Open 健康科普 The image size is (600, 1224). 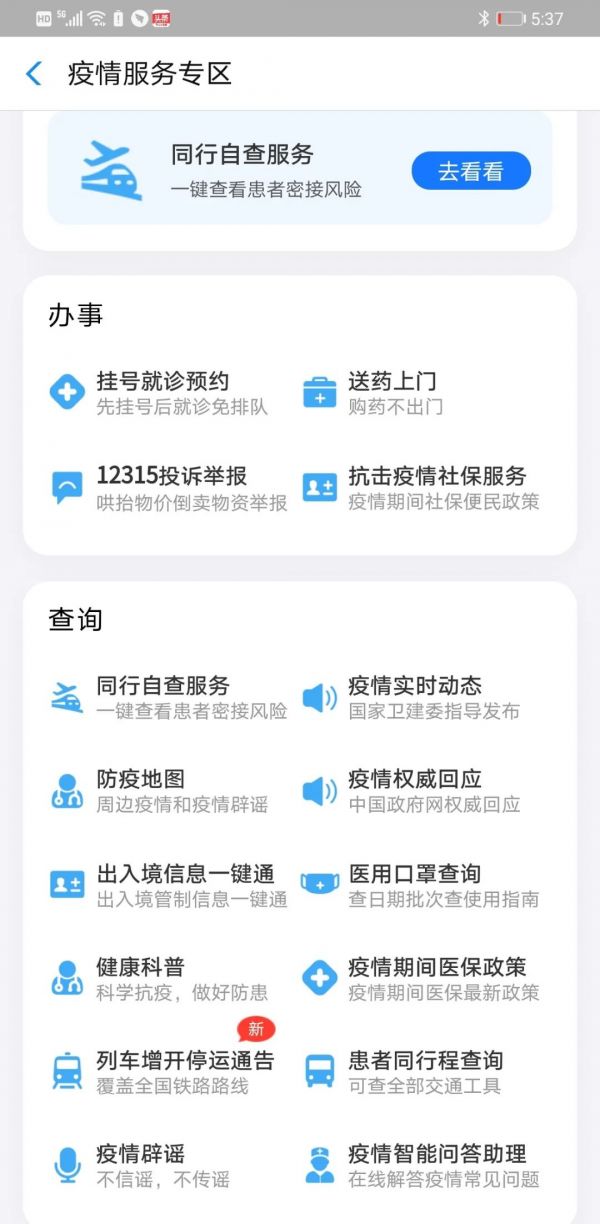click(160, 978)
